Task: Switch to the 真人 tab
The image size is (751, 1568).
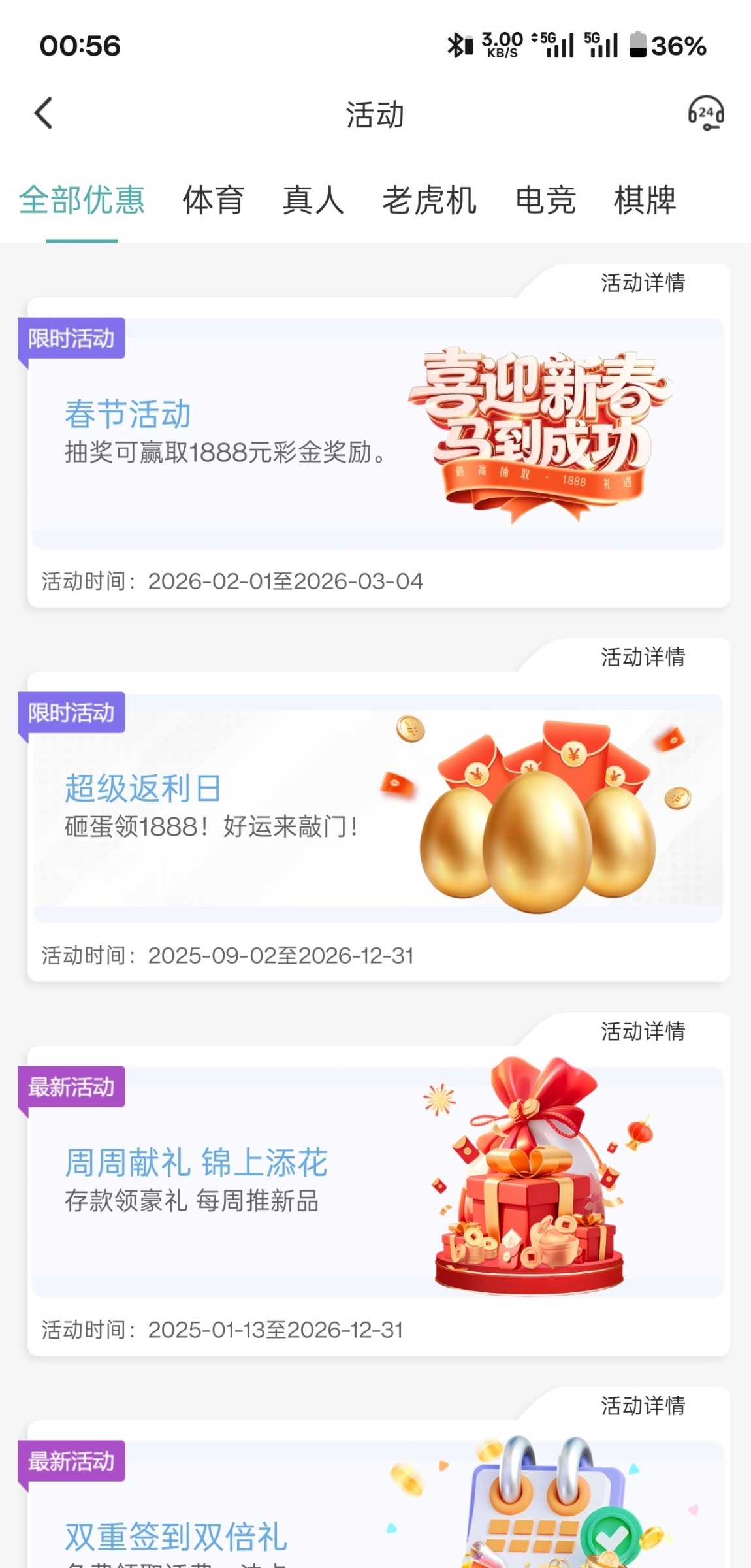Action: click(313, 200)
